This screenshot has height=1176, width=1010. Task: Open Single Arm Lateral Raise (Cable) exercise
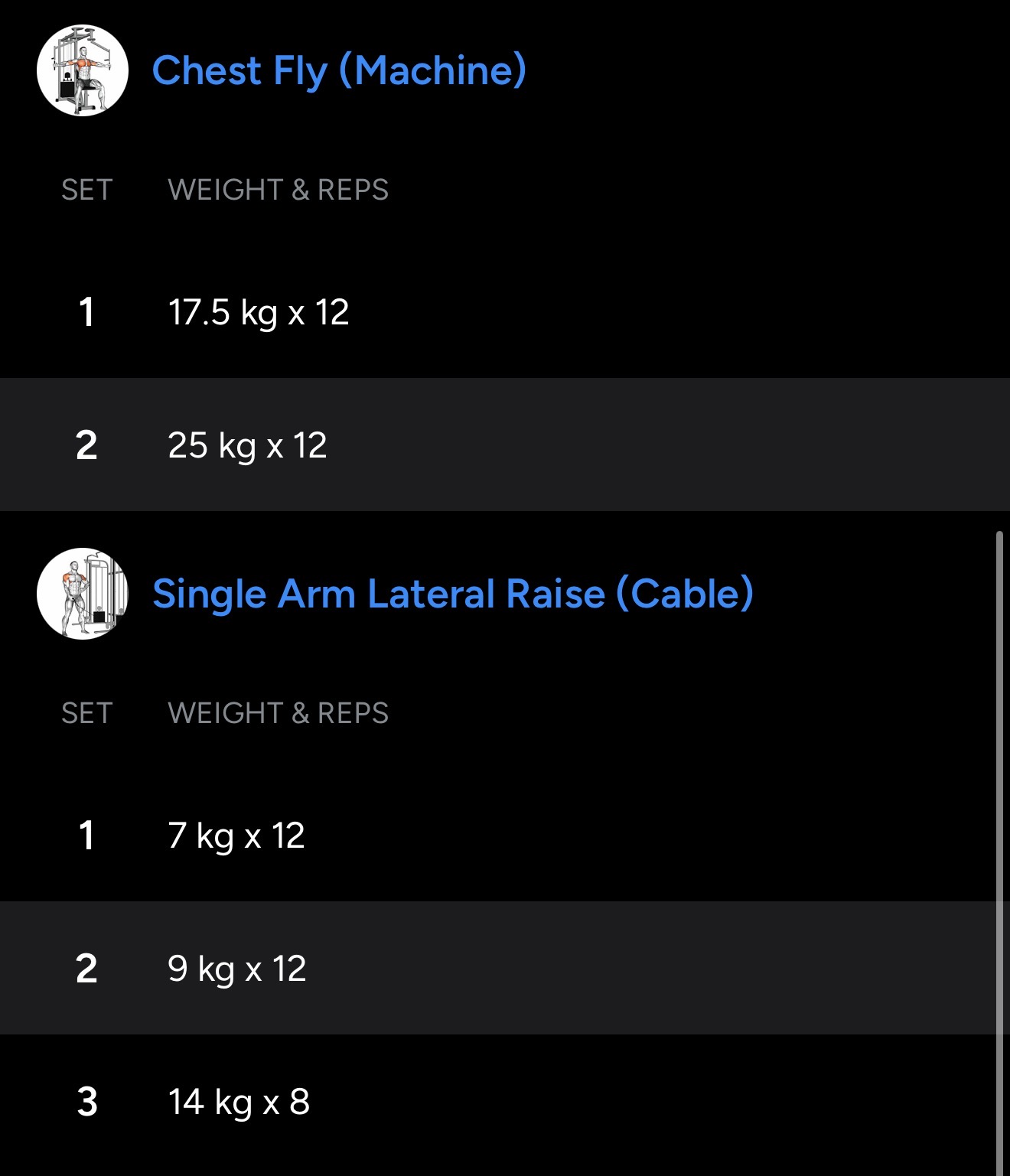(452, 594)
